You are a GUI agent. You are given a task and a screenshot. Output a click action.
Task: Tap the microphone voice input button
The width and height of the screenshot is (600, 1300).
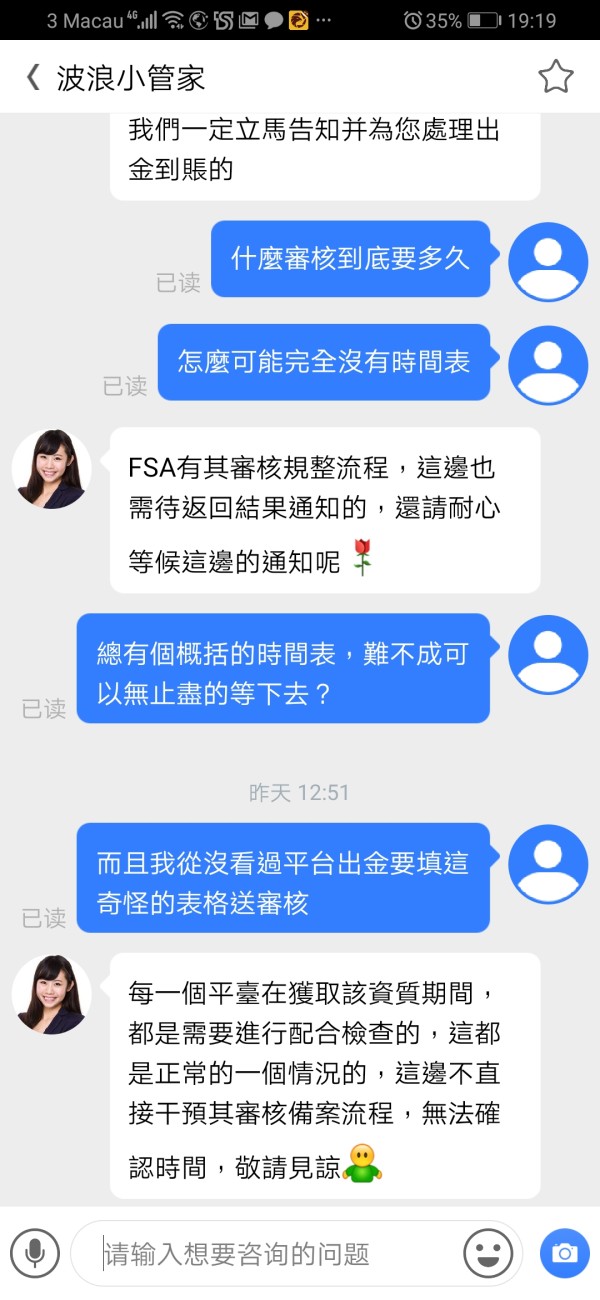point(34,1252)
